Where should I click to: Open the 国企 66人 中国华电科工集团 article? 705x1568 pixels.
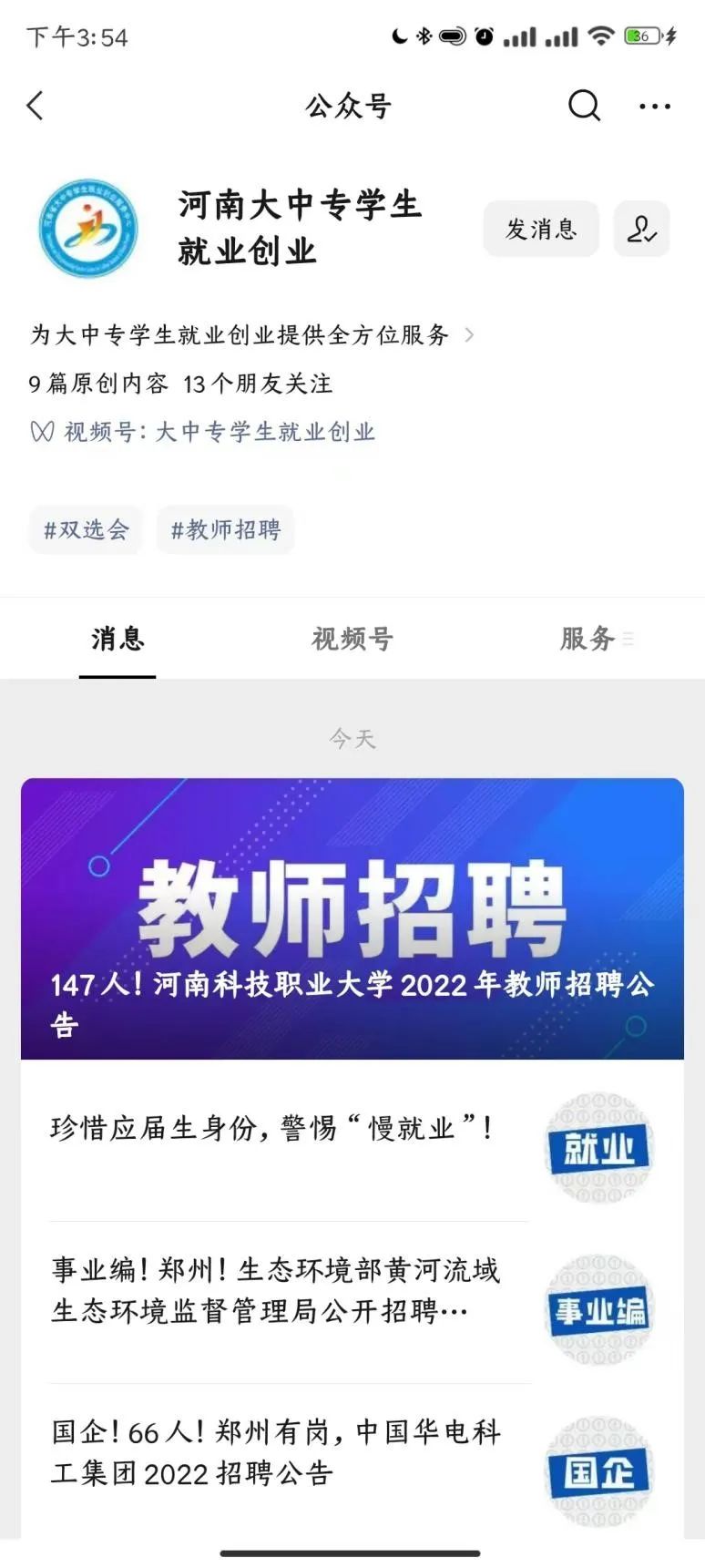click(273, 1452)
